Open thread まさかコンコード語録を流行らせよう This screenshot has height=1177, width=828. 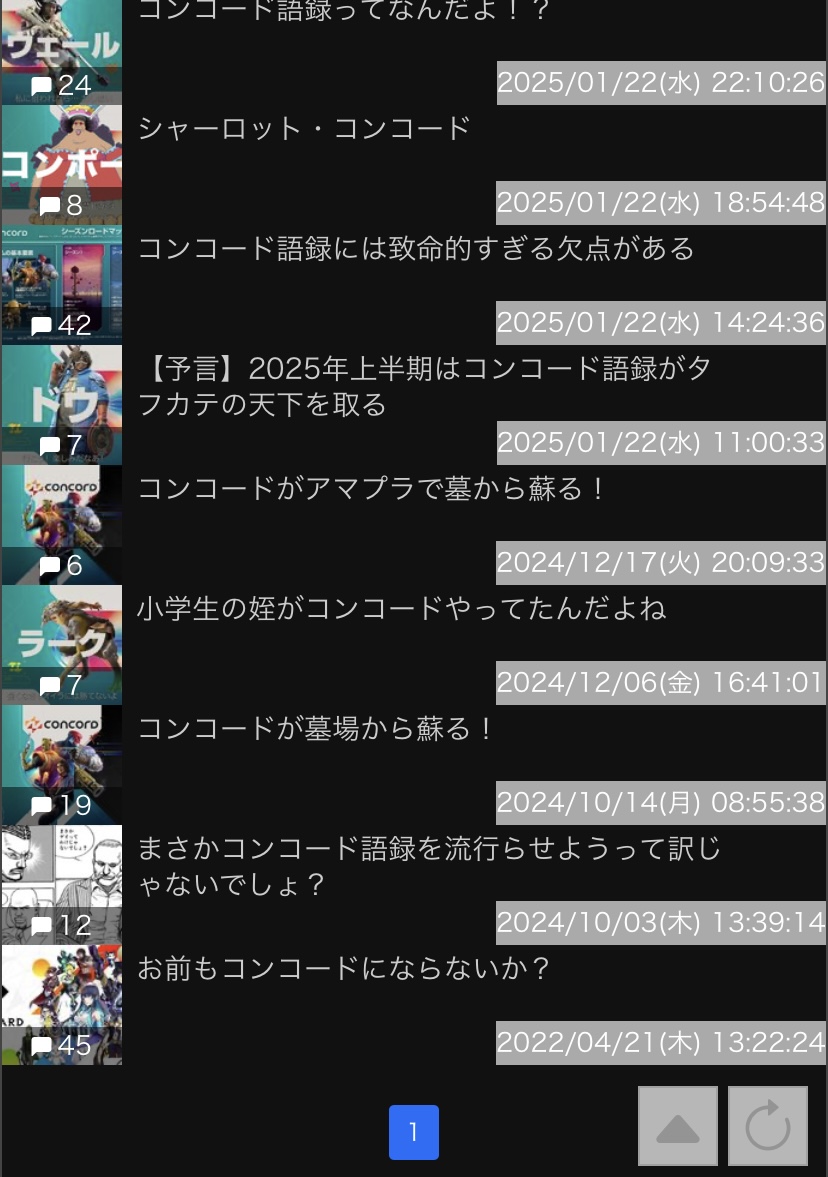click(429, 866)
